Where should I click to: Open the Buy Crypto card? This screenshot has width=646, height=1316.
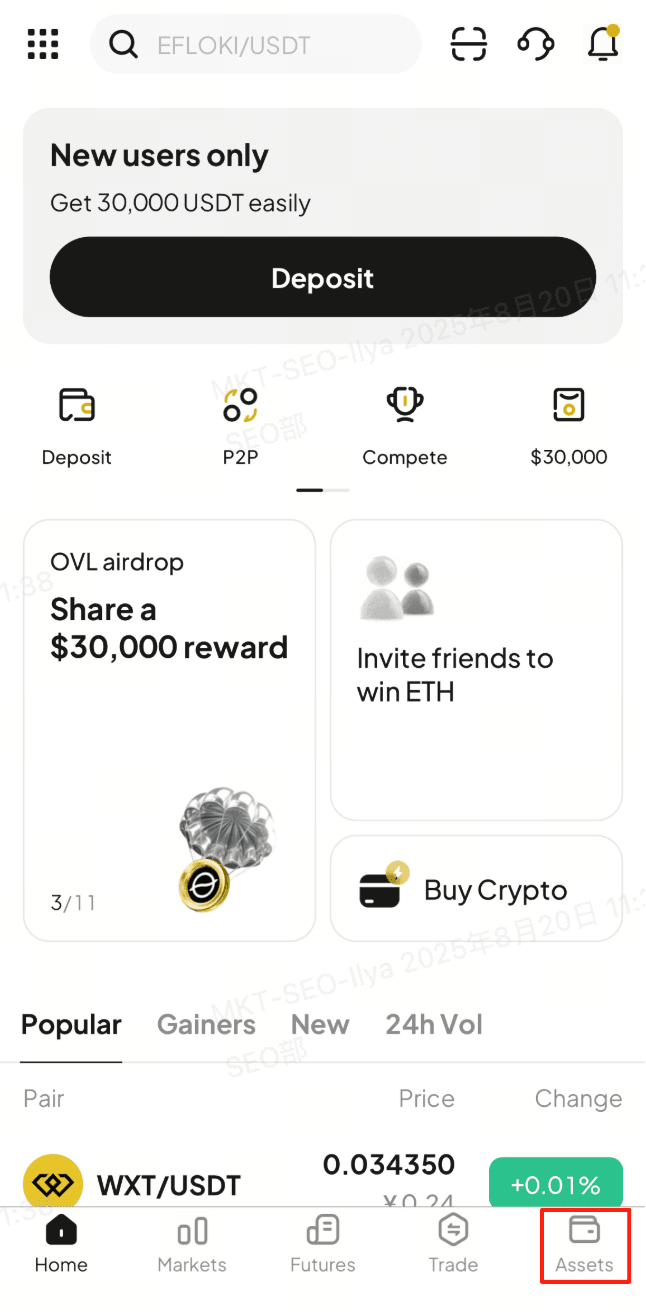click(476, 889)
